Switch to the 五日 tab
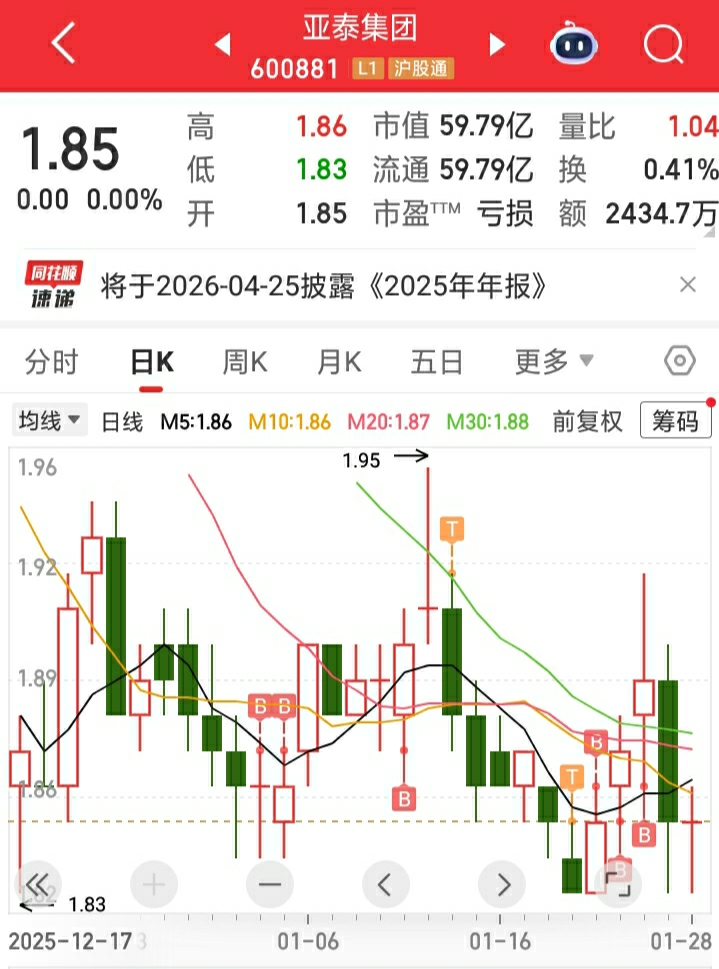The width and height of the screenshot is (719, 969). [x=436, y=362]
